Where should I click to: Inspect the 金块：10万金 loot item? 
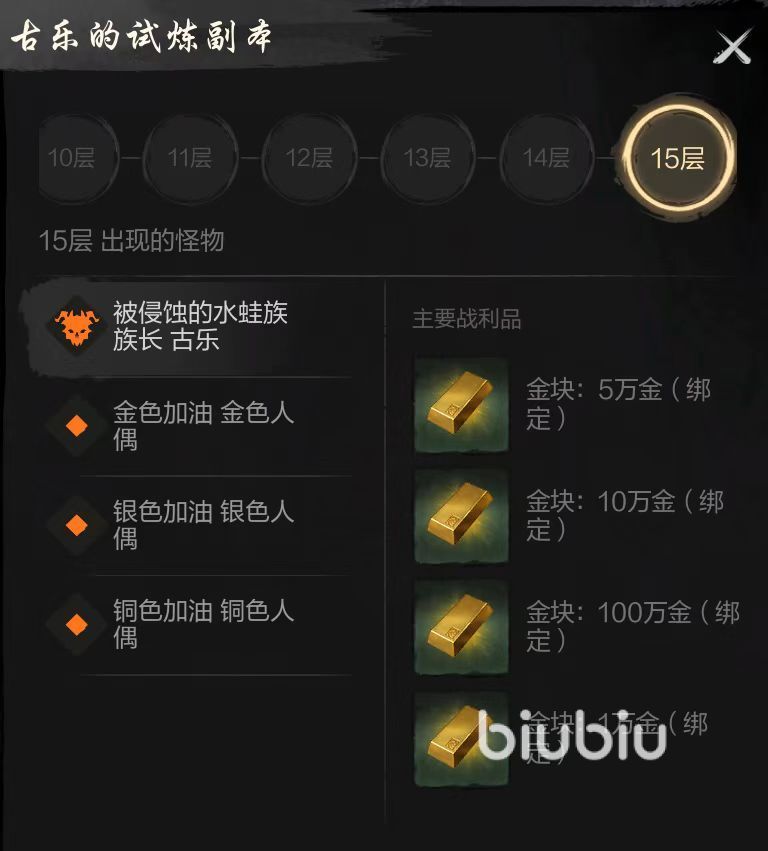coord(461,516)
